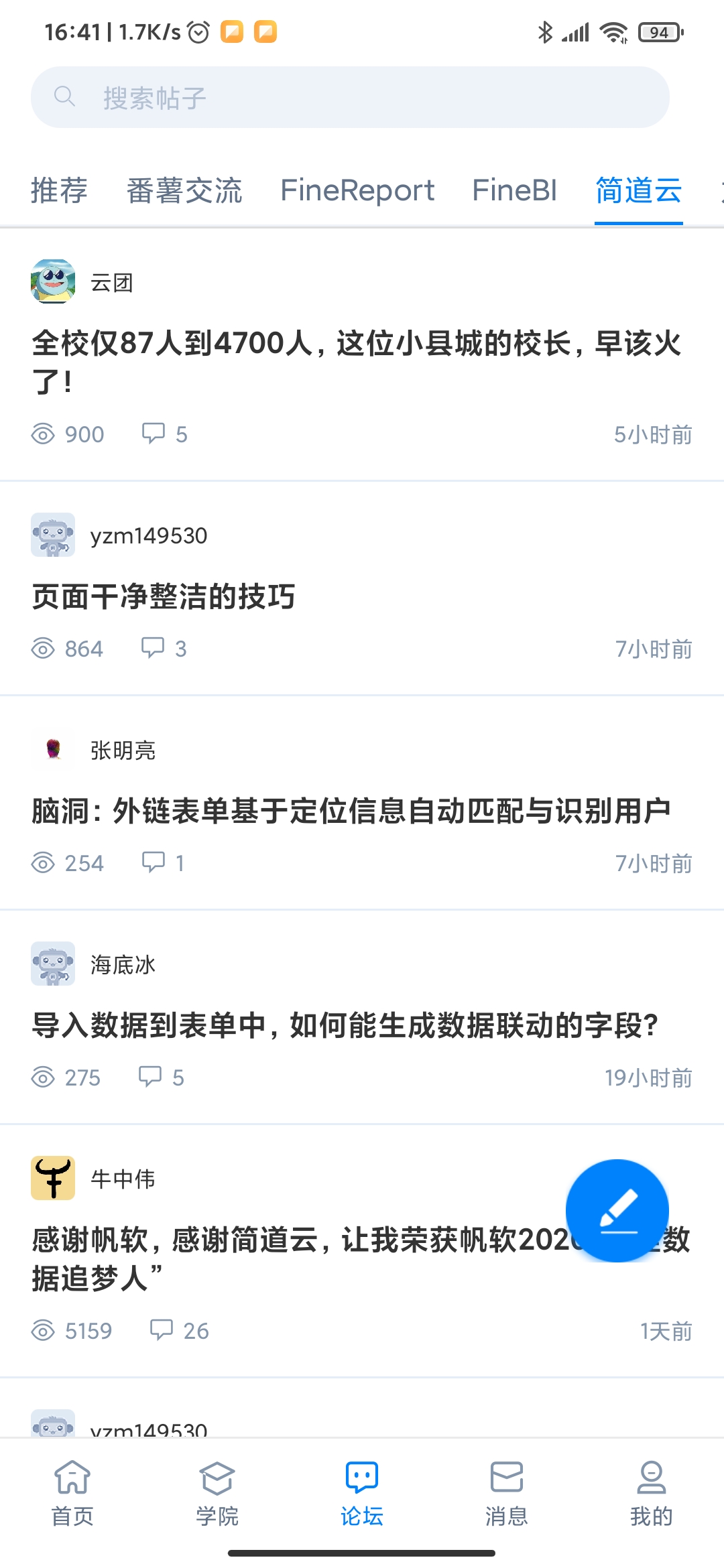The image size is (724, 1568).
Task: Switch to the 我的 tab
Action: (x=651, y=1494)
